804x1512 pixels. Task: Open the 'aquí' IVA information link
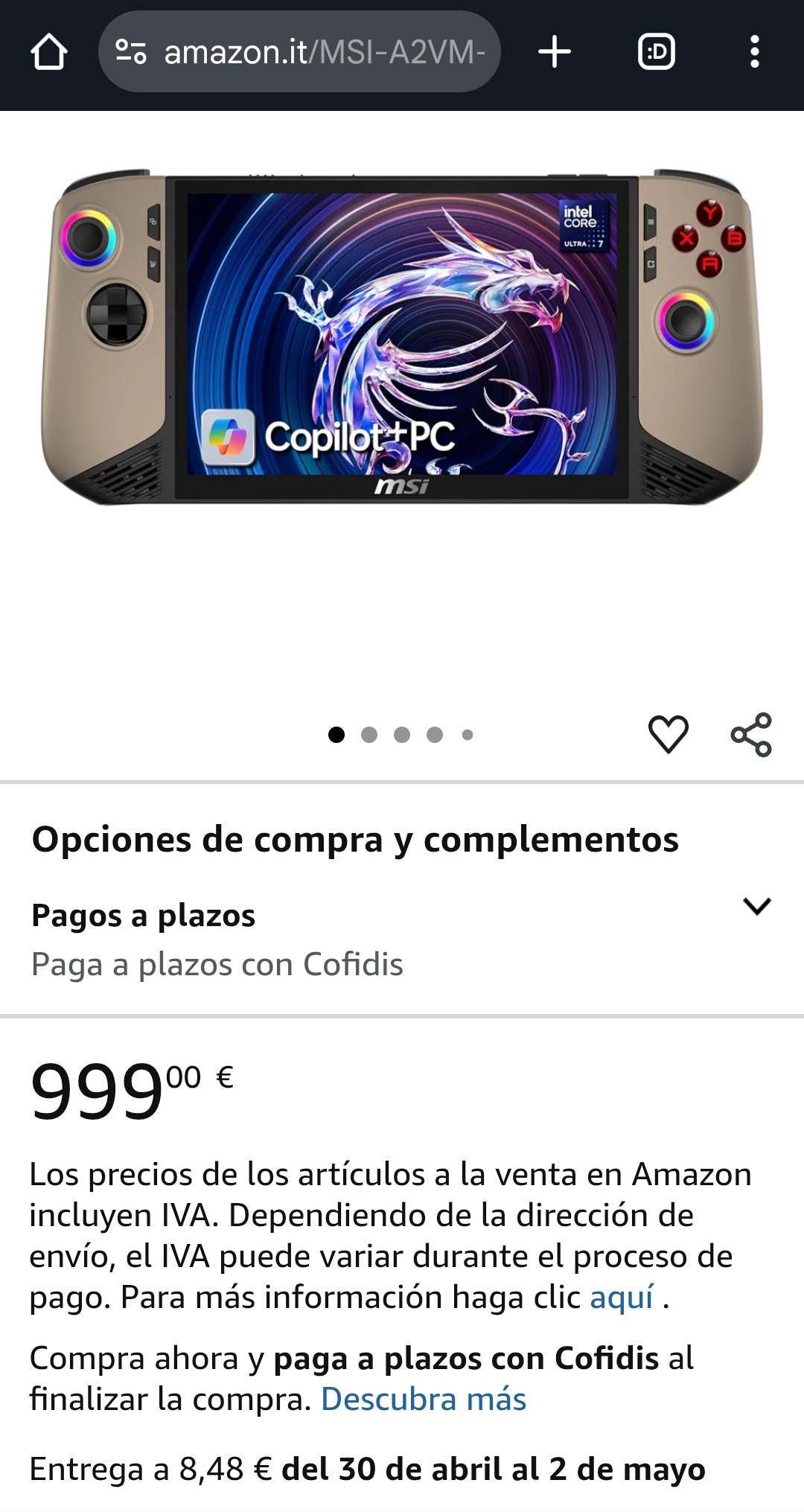pyautogui.click(x=622, y=1298)
